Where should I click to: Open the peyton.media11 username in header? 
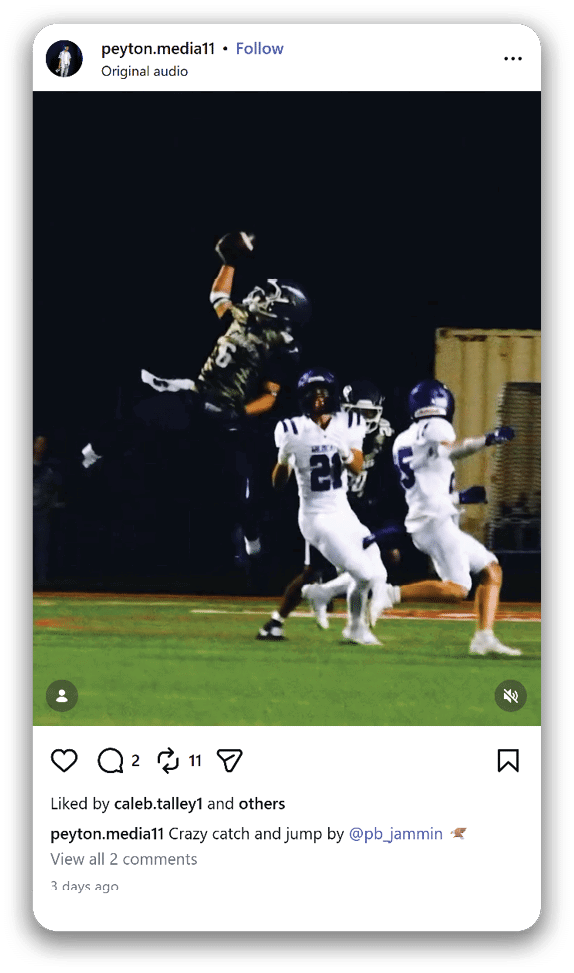pyautogui.click(x=158, y=48)
